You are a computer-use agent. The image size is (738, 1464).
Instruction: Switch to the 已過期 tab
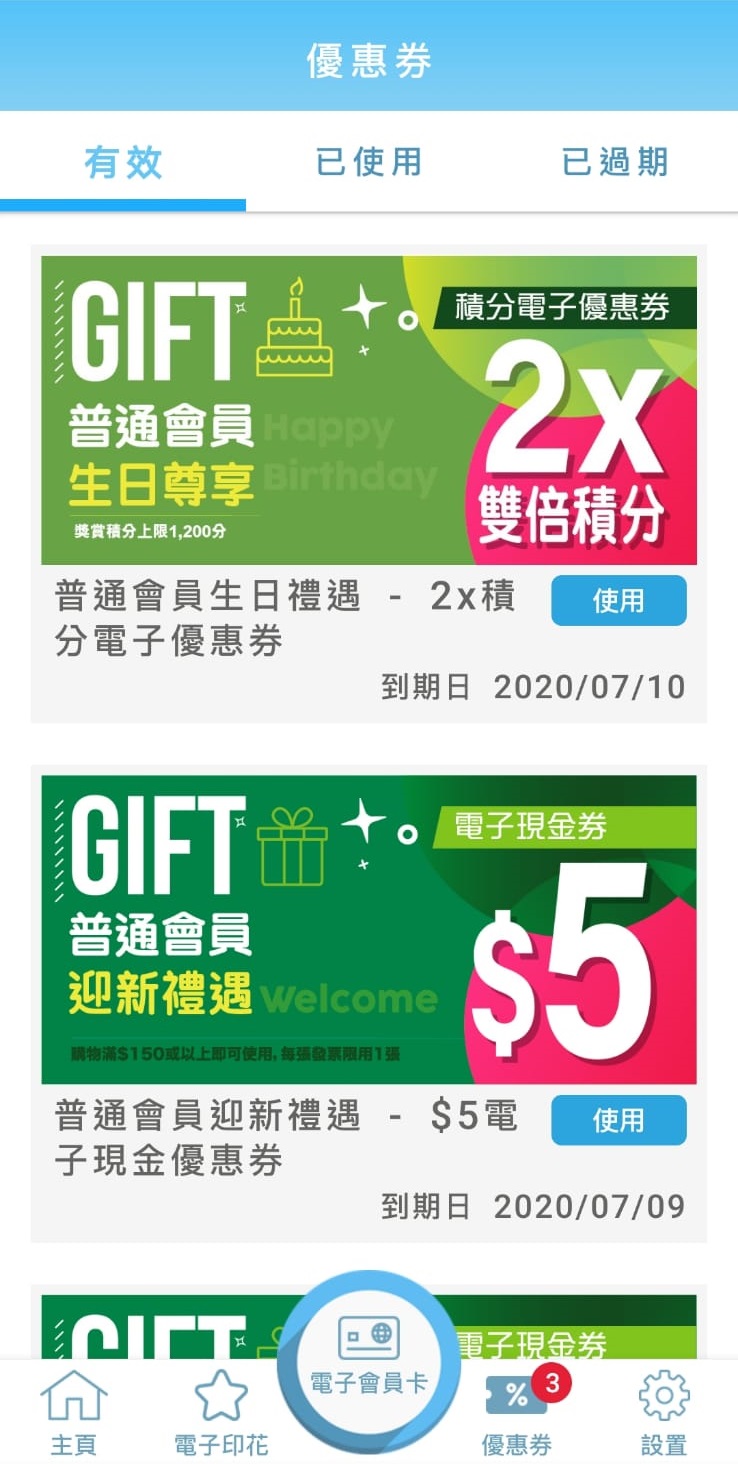click(x=614, y=162)
